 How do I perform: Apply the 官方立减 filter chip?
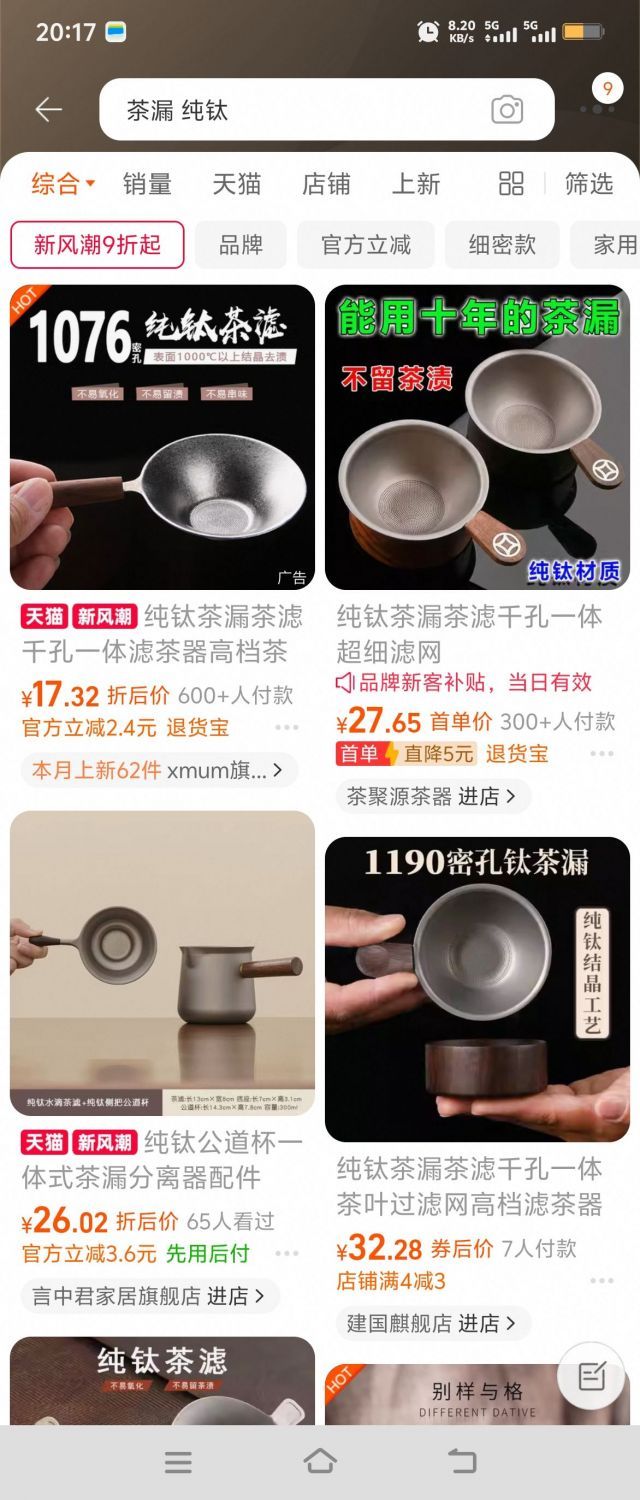pos(365,245)
